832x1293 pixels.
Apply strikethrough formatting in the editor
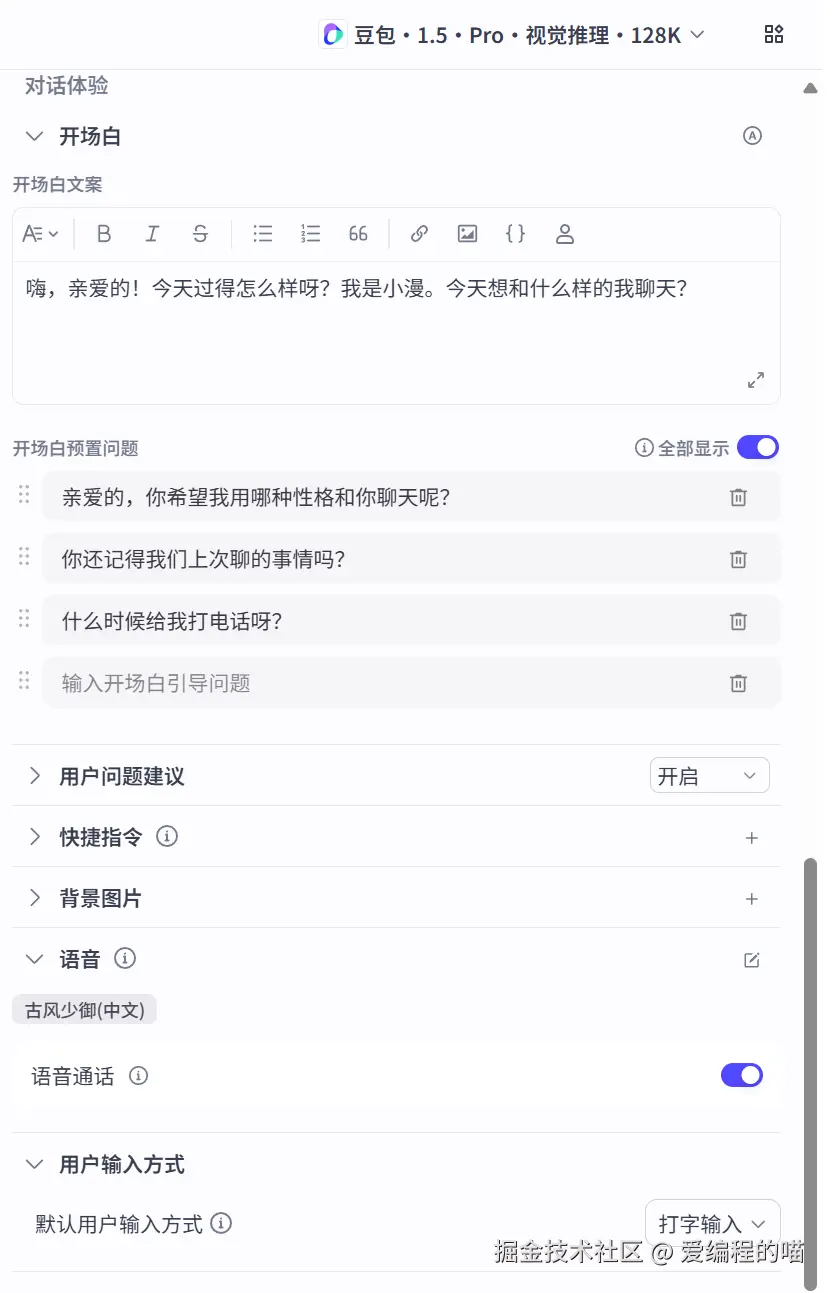click(x=200, y=234)
